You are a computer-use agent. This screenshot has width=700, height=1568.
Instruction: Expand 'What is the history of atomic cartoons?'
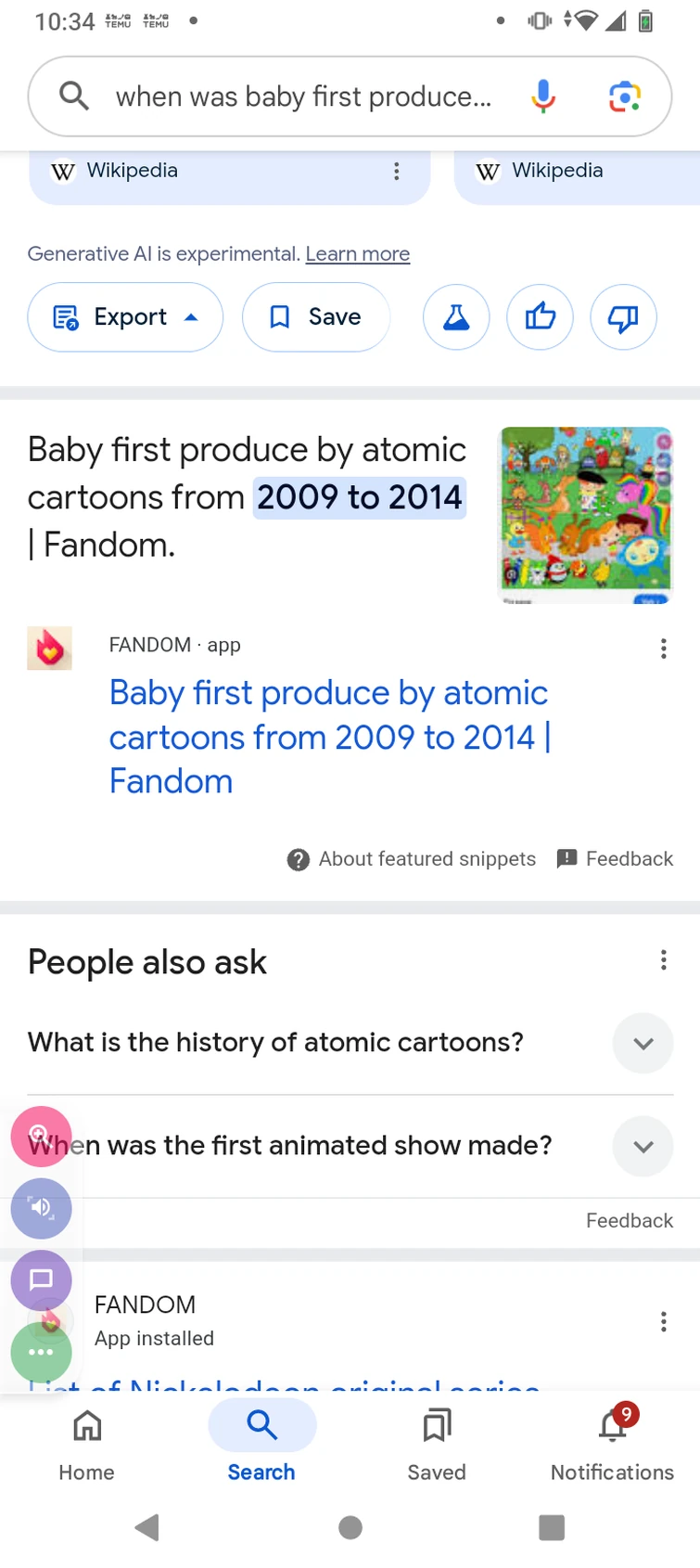pyautogui.click(x=643, y=1043)
